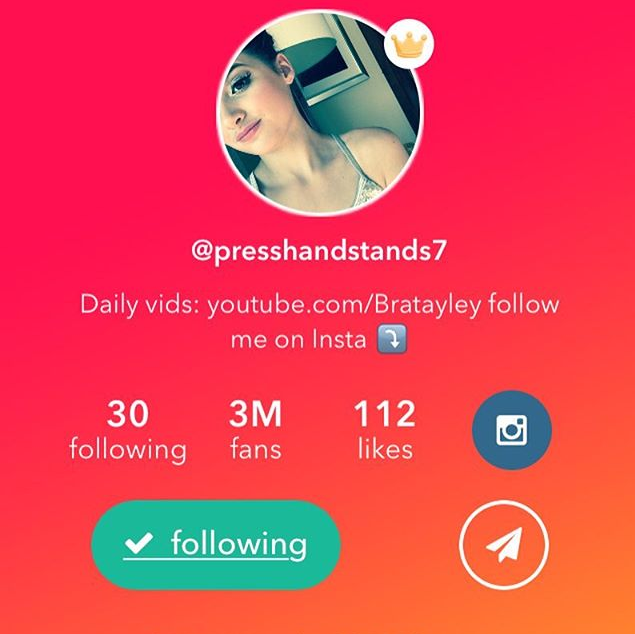Image resolution: width=635 pixels, height=634 pixels.
Task: Open the 3M fans list
Action: 255,430
